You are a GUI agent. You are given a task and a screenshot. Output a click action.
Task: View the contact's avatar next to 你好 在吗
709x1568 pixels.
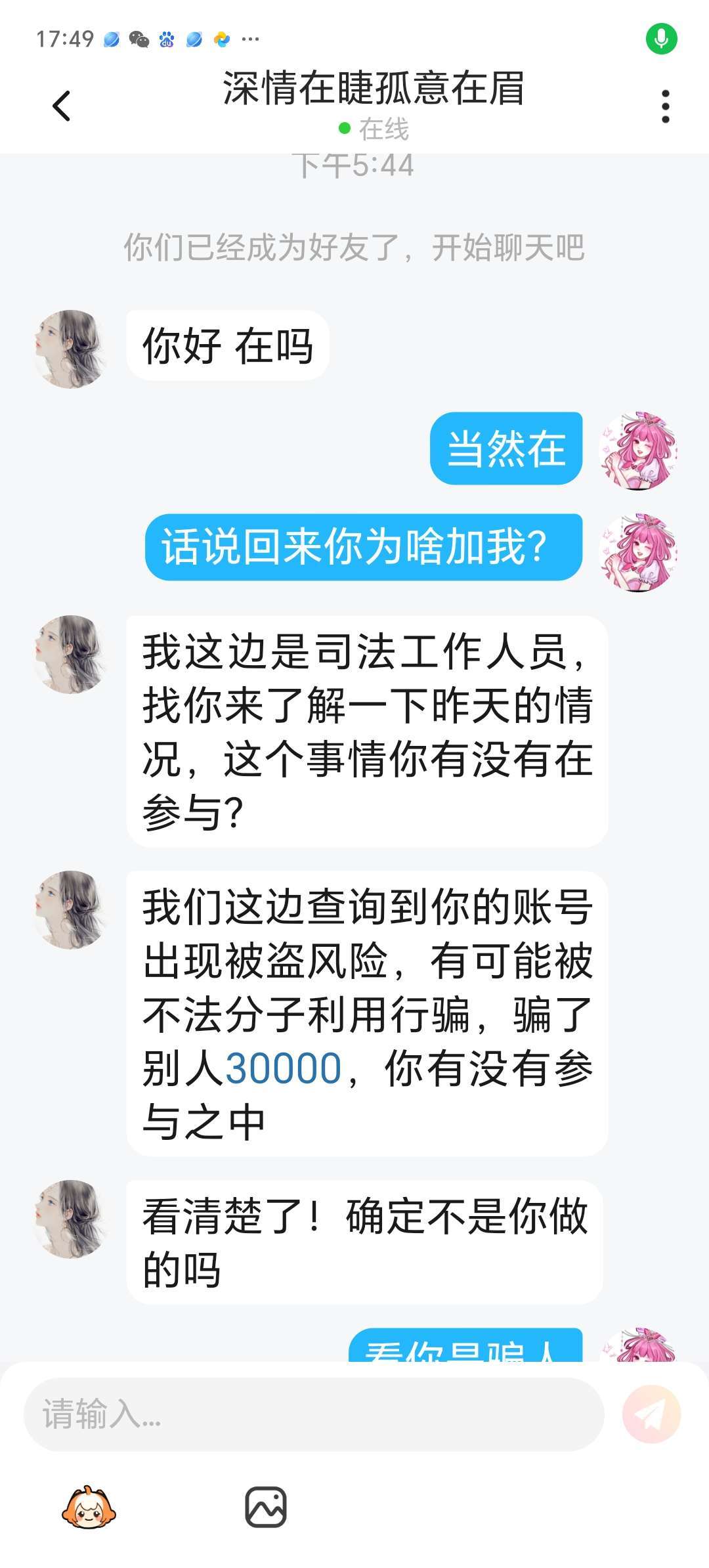[70, 349]
